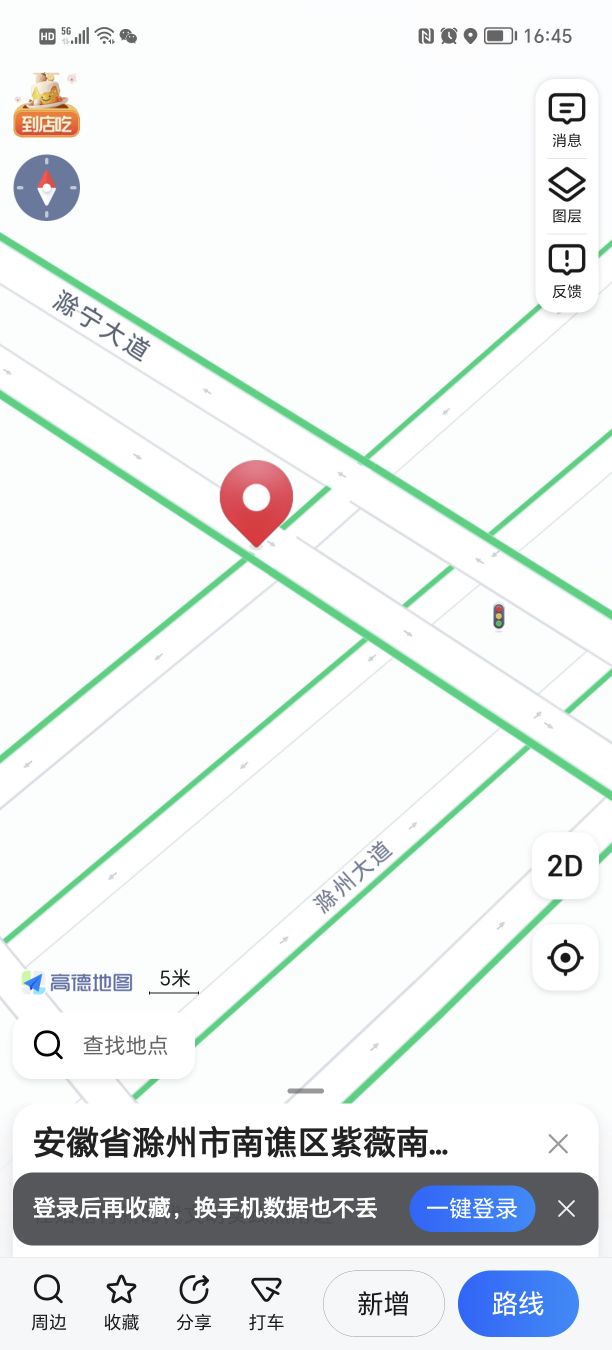
Task: Open the 到店吃 promotion icon
Action: pos(46,106)
